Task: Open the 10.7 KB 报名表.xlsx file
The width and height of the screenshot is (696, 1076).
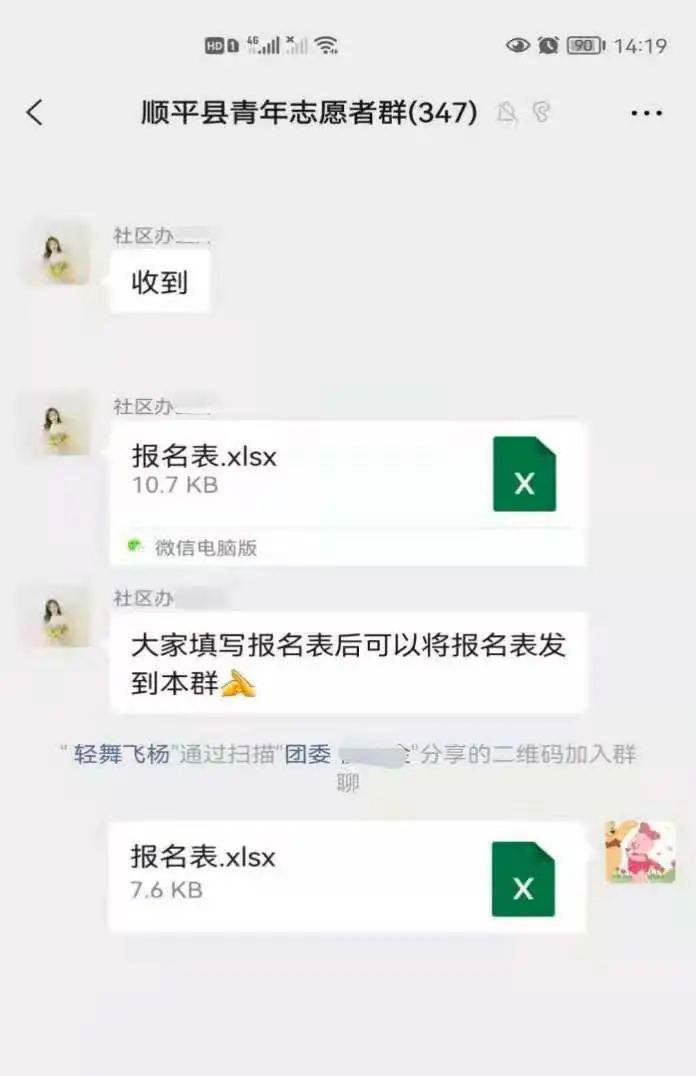Action: pos(346,474)
